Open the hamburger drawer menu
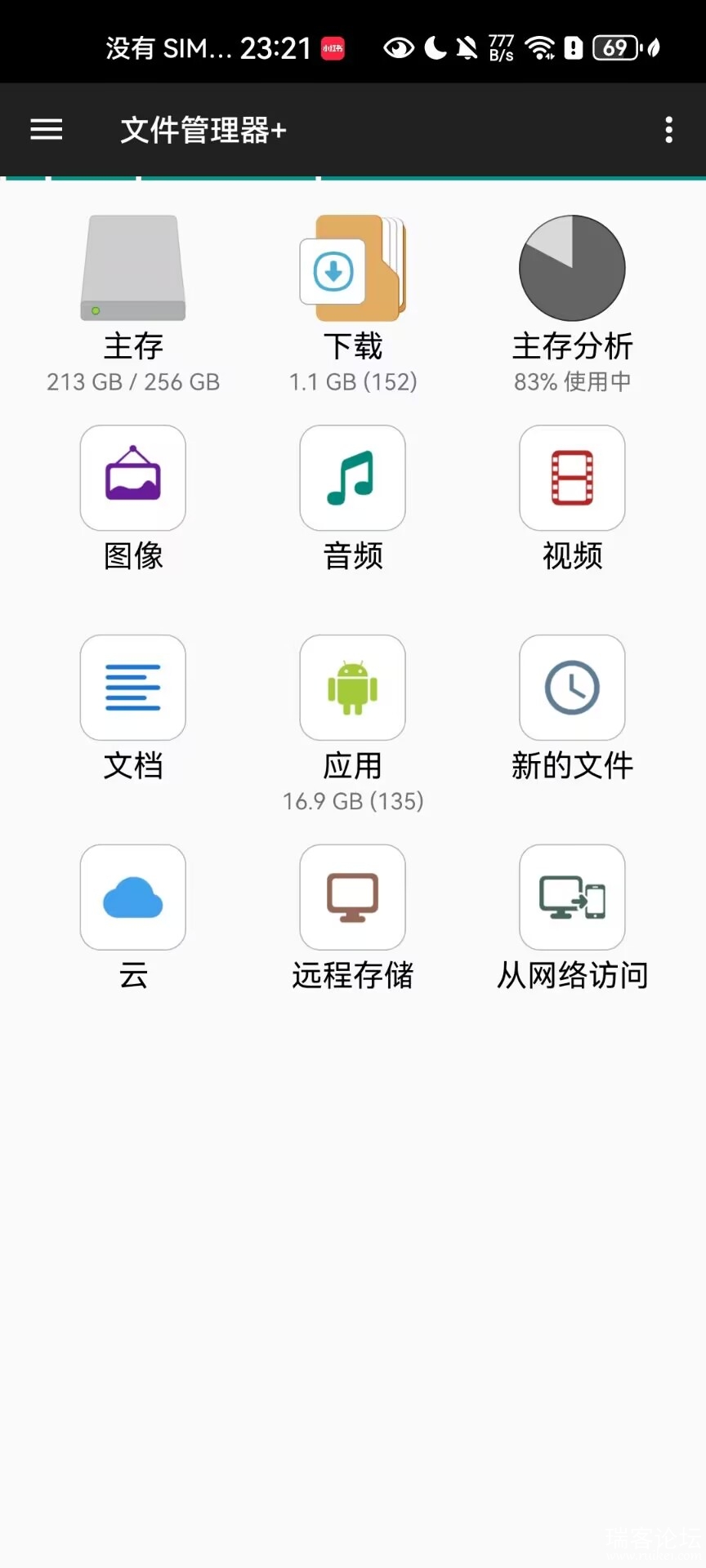Image resolution: width=706 pixels, height=1568 pixels. pyautogui.click(x=47, y=130)
